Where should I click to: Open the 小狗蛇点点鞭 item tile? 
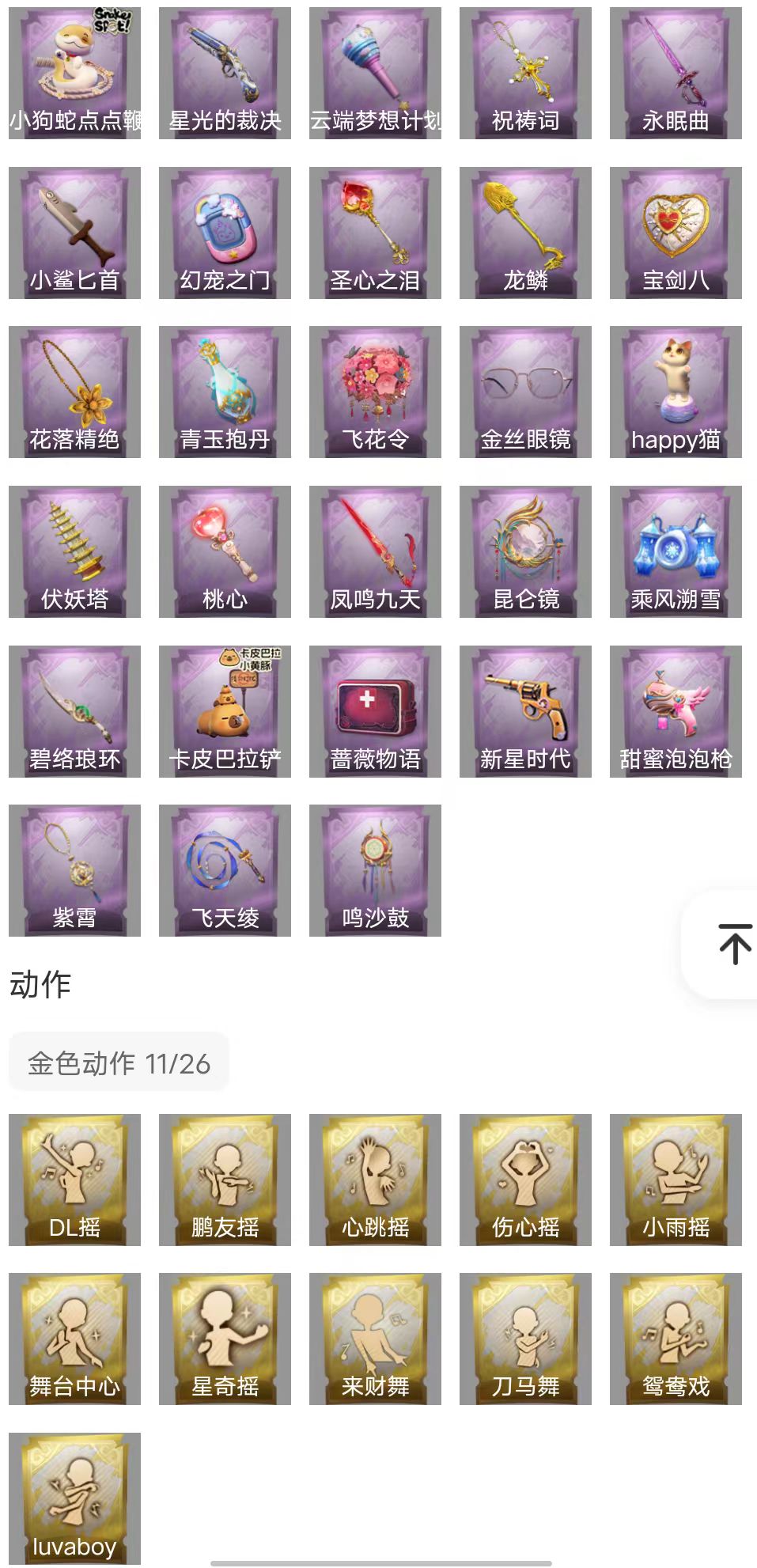click(74, 73)
